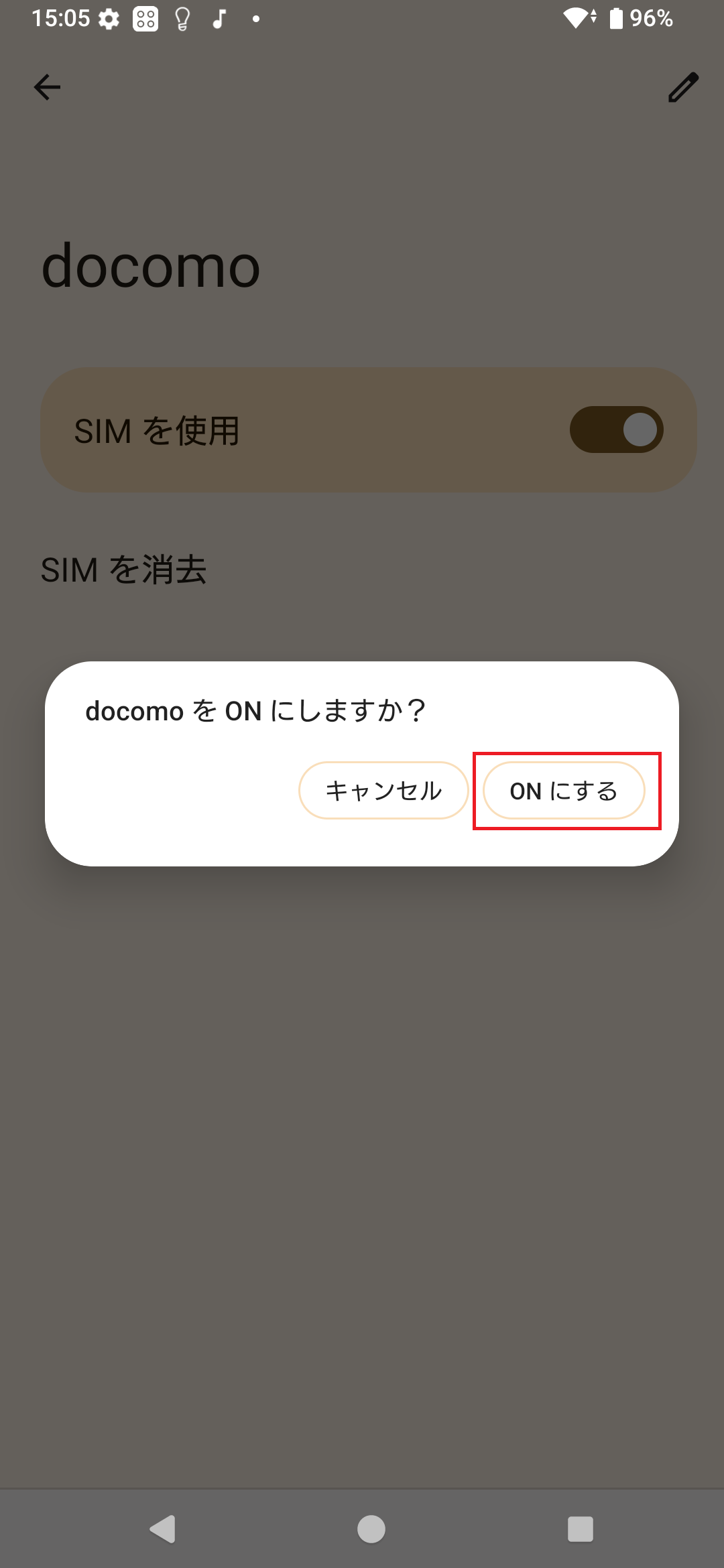Tap the app grid icon in status bar
The height and width of the screenshot is (1568, 724).
click(x=145, y=18)
